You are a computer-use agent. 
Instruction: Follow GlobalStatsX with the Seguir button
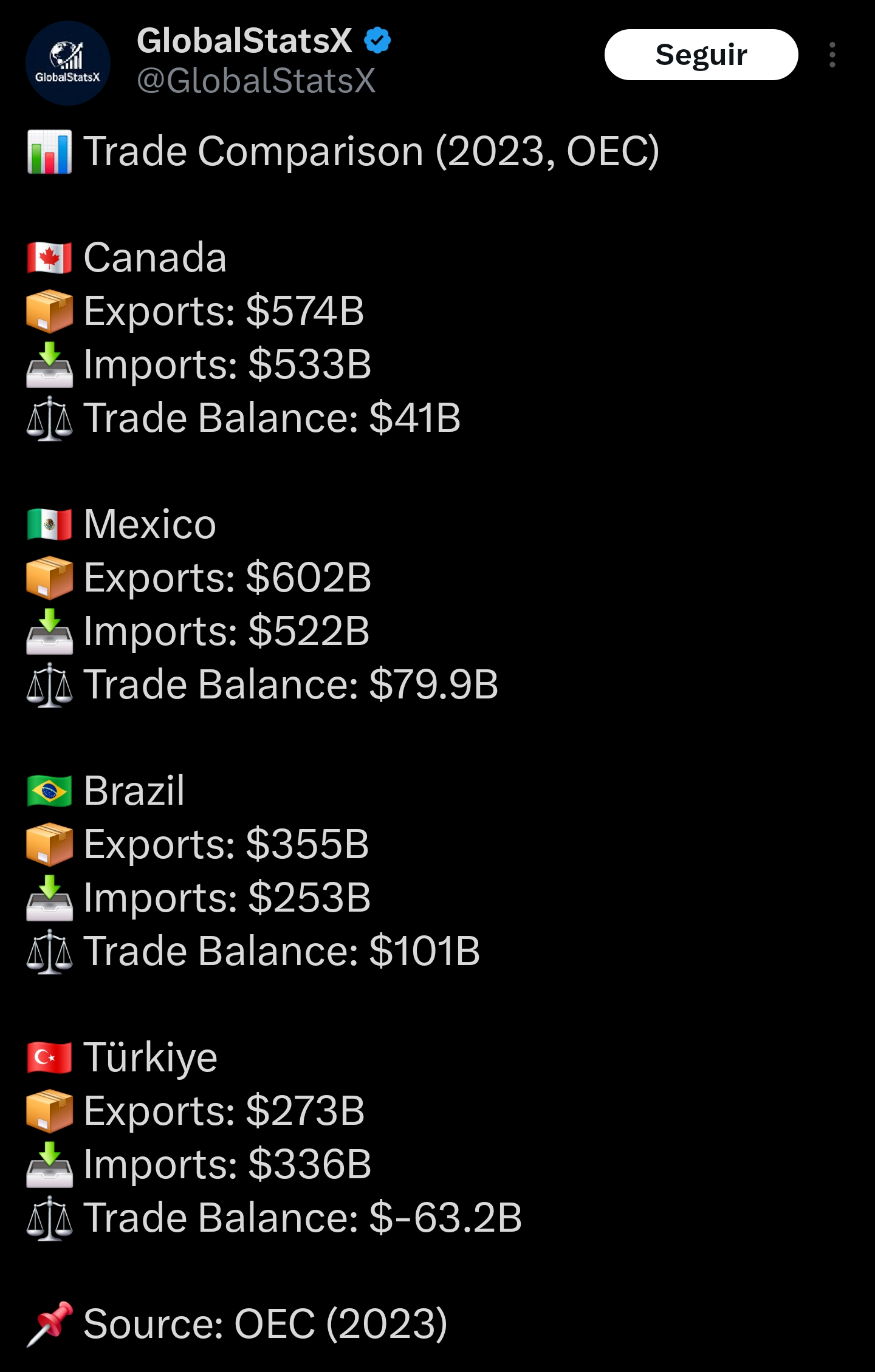coord(701,55)
